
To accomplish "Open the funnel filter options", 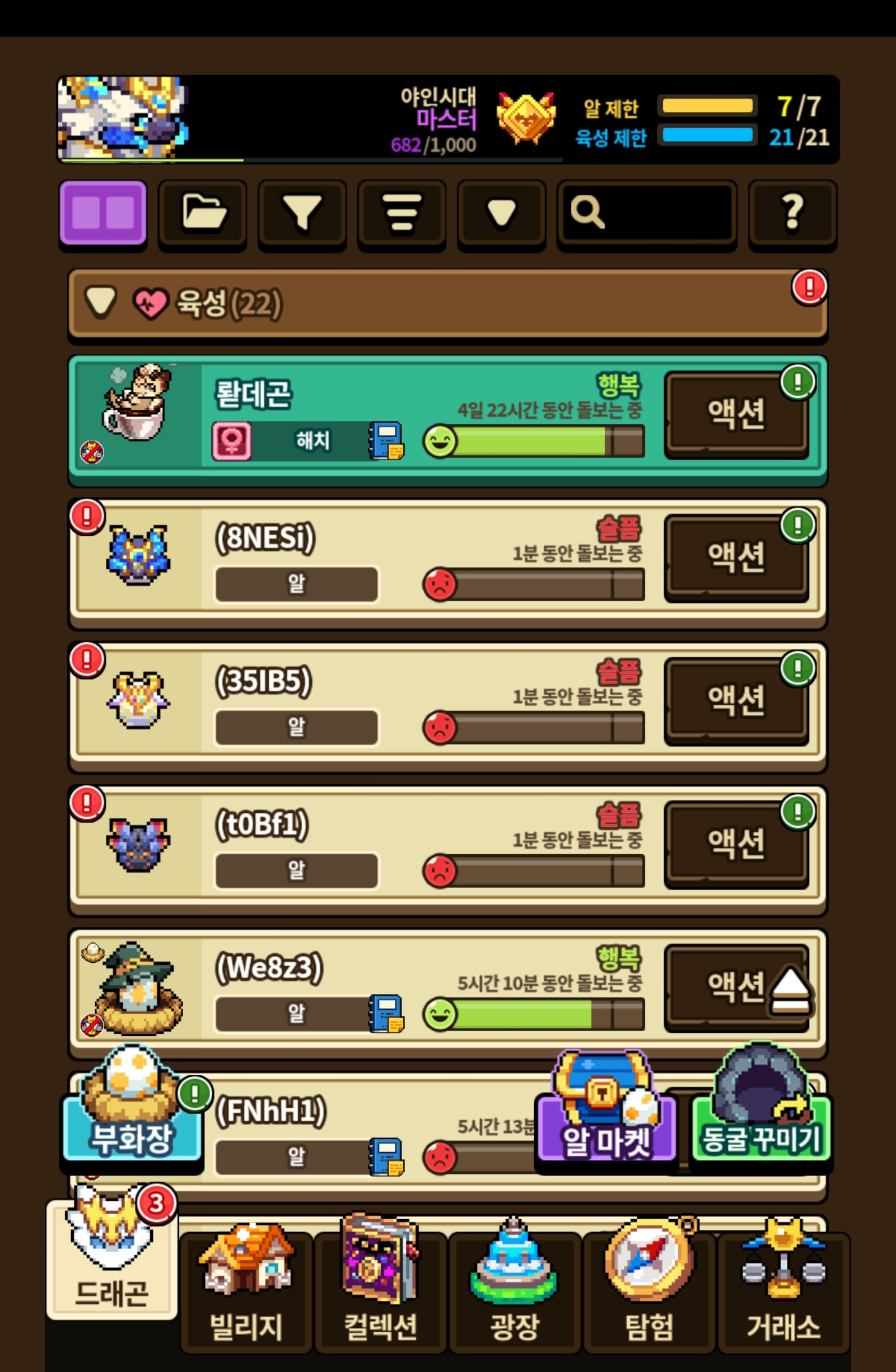I will tap(302, 213).
